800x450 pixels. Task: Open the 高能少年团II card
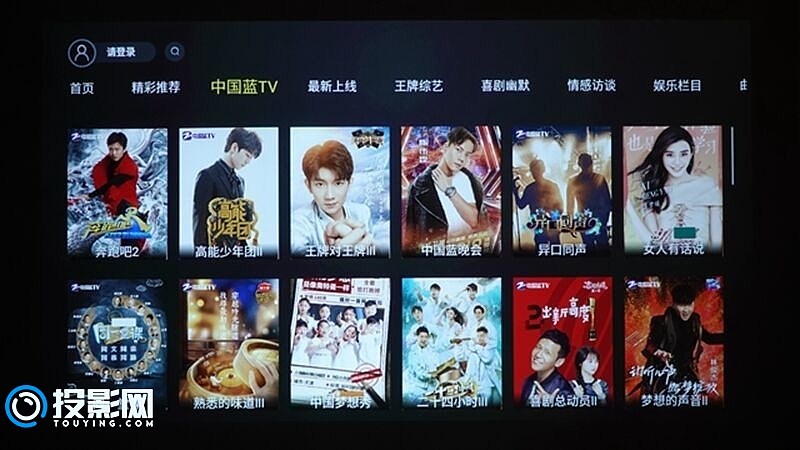pos(228,190)
